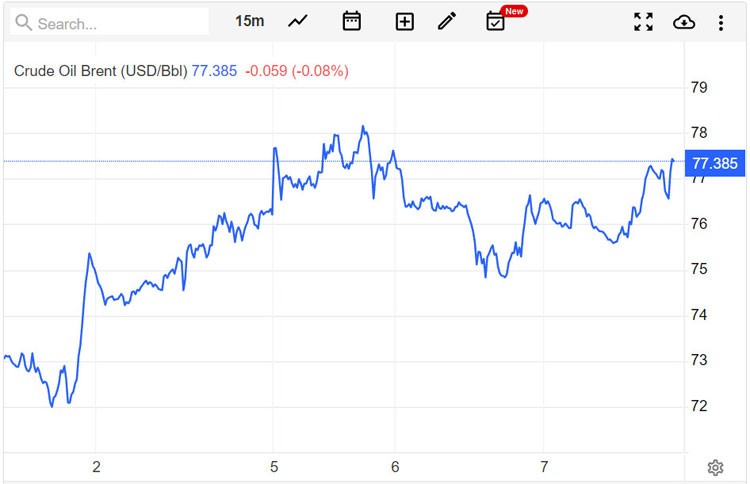The width and height of the screenshot is (750, 484).
Task: Switch the chart type via line icon
Action: point(298,21)
